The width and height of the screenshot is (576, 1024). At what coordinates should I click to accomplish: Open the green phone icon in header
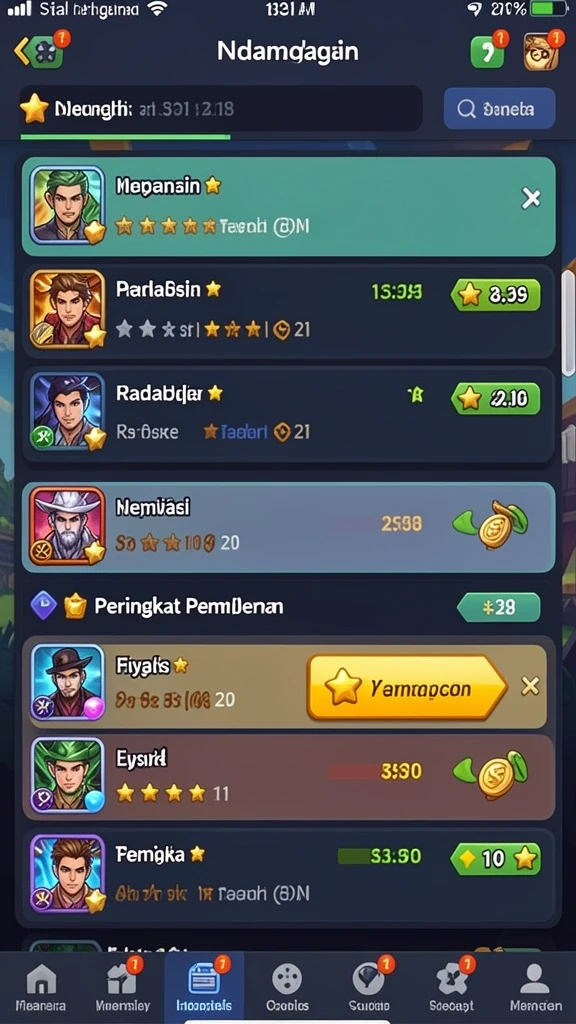click(x=487, y=51)
